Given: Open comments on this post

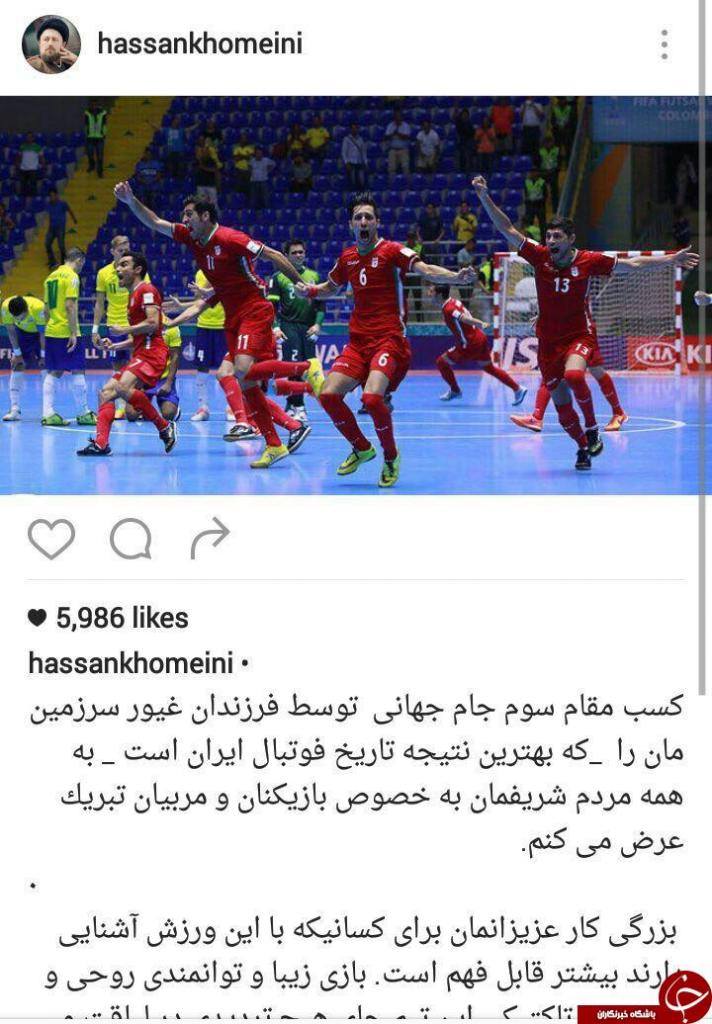Looking at the screenshot, I should (131, 539).
